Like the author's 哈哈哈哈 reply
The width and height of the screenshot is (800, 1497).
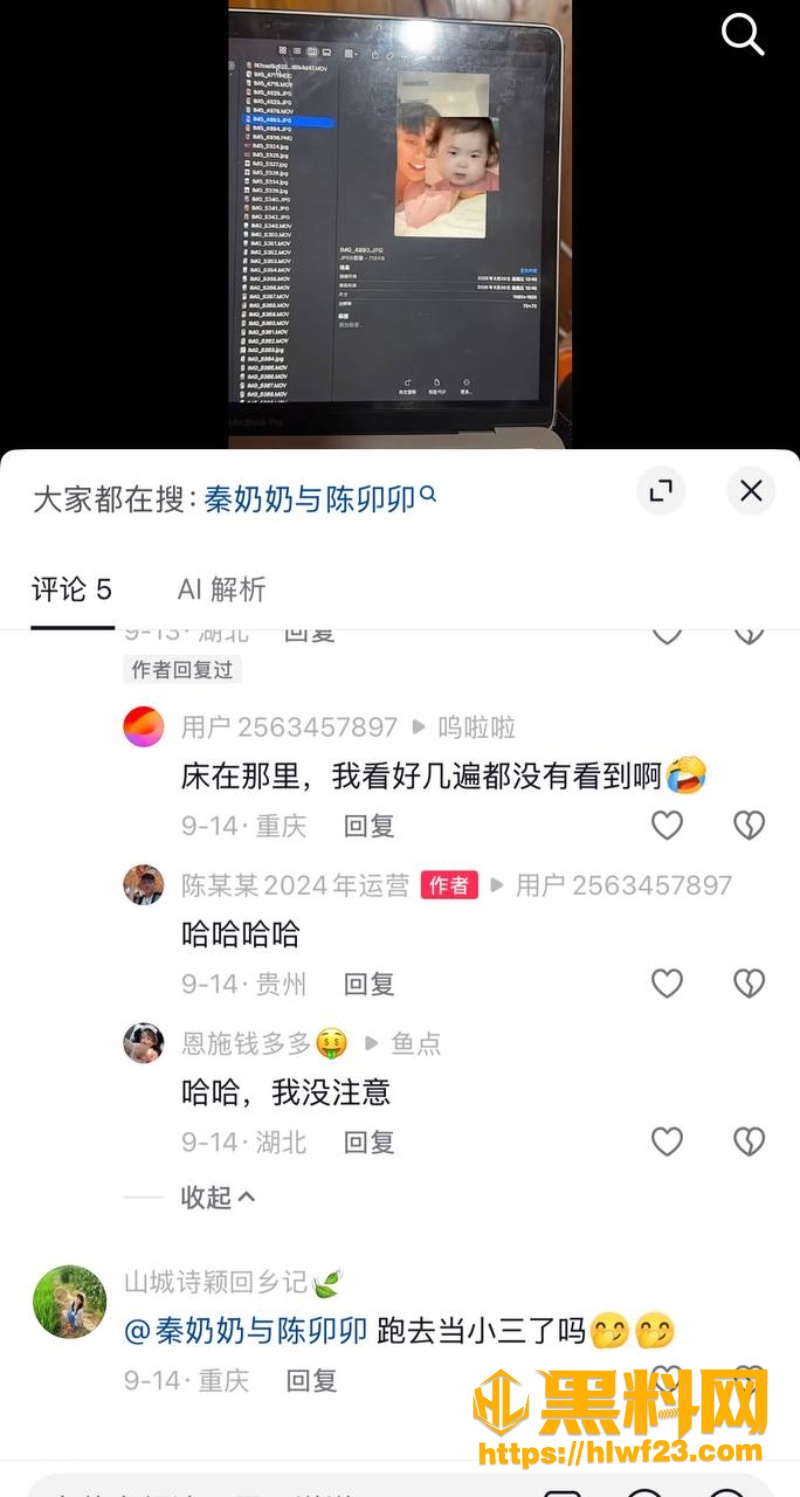click(x=667, y=983)
